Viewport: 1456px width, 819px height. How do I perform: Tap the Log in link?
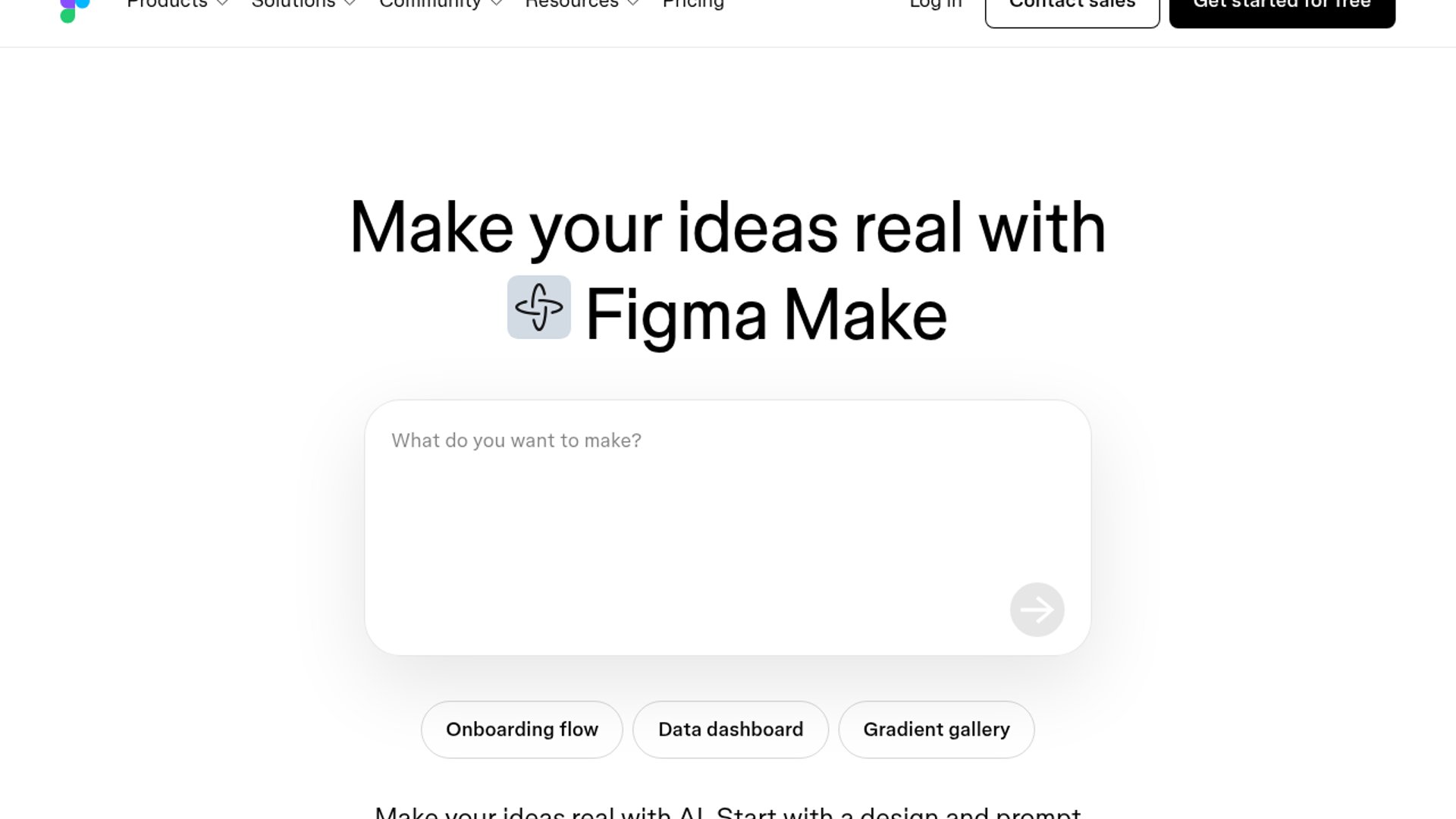coord(935,5)
